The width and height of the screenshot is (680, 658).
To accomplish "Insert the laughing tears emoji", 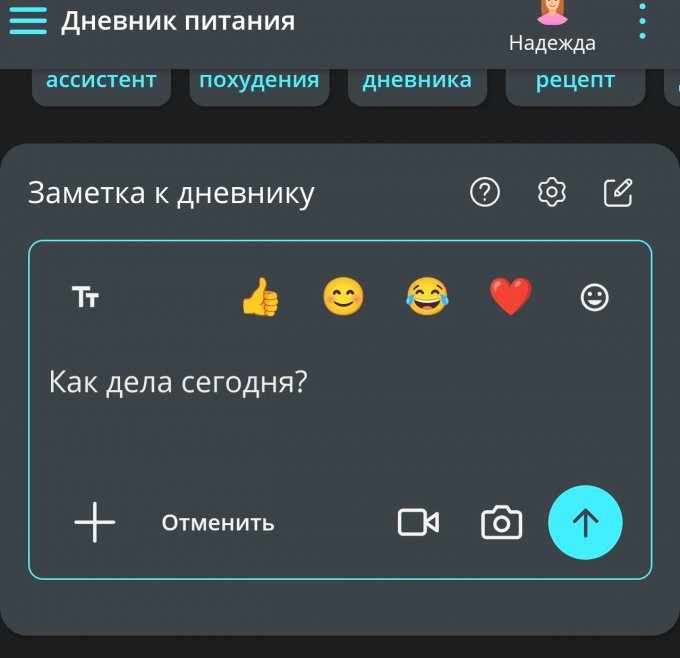I will tap(427, 297).
